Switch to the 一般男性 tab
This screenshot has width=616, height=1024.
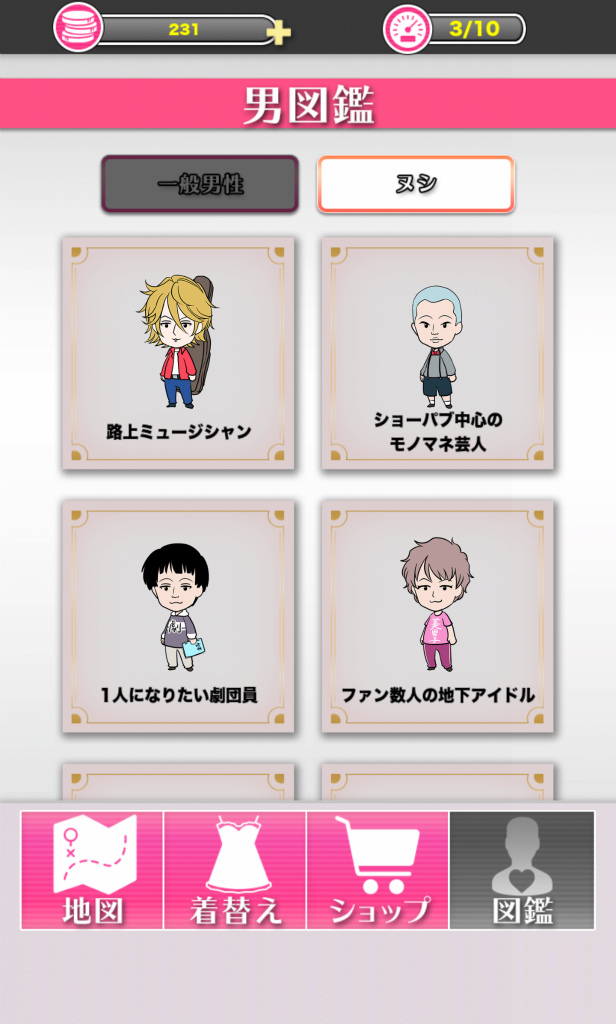(x=200, y=184)
